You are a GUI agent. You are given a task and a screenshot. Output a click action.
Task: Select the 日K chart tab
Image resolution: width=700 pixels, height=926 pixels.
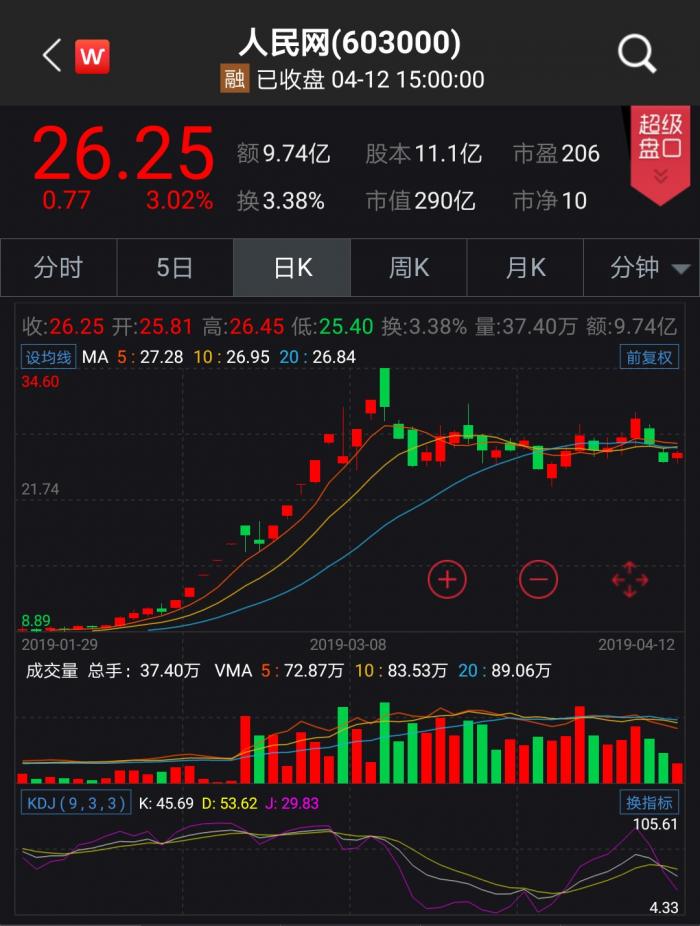click(292, 268)
